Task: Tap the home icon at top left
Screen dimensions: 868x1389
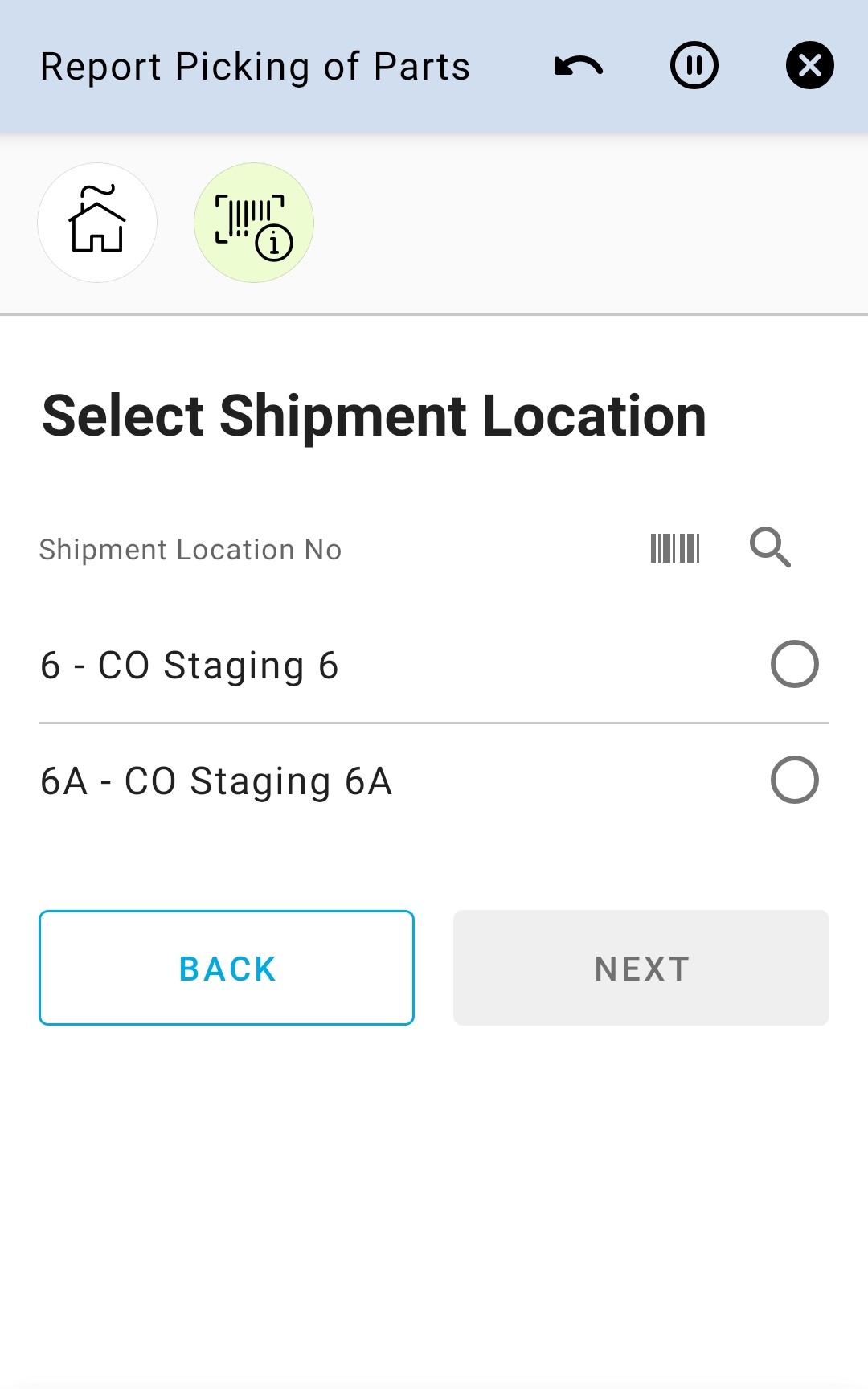Action: click(96, 223)
